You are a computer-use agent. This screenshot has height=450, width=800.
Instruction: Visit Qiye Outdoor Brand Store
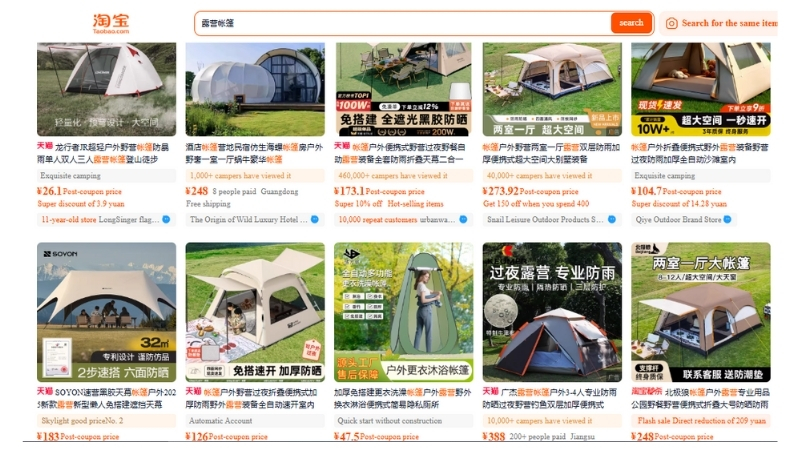tap(692, 219)
